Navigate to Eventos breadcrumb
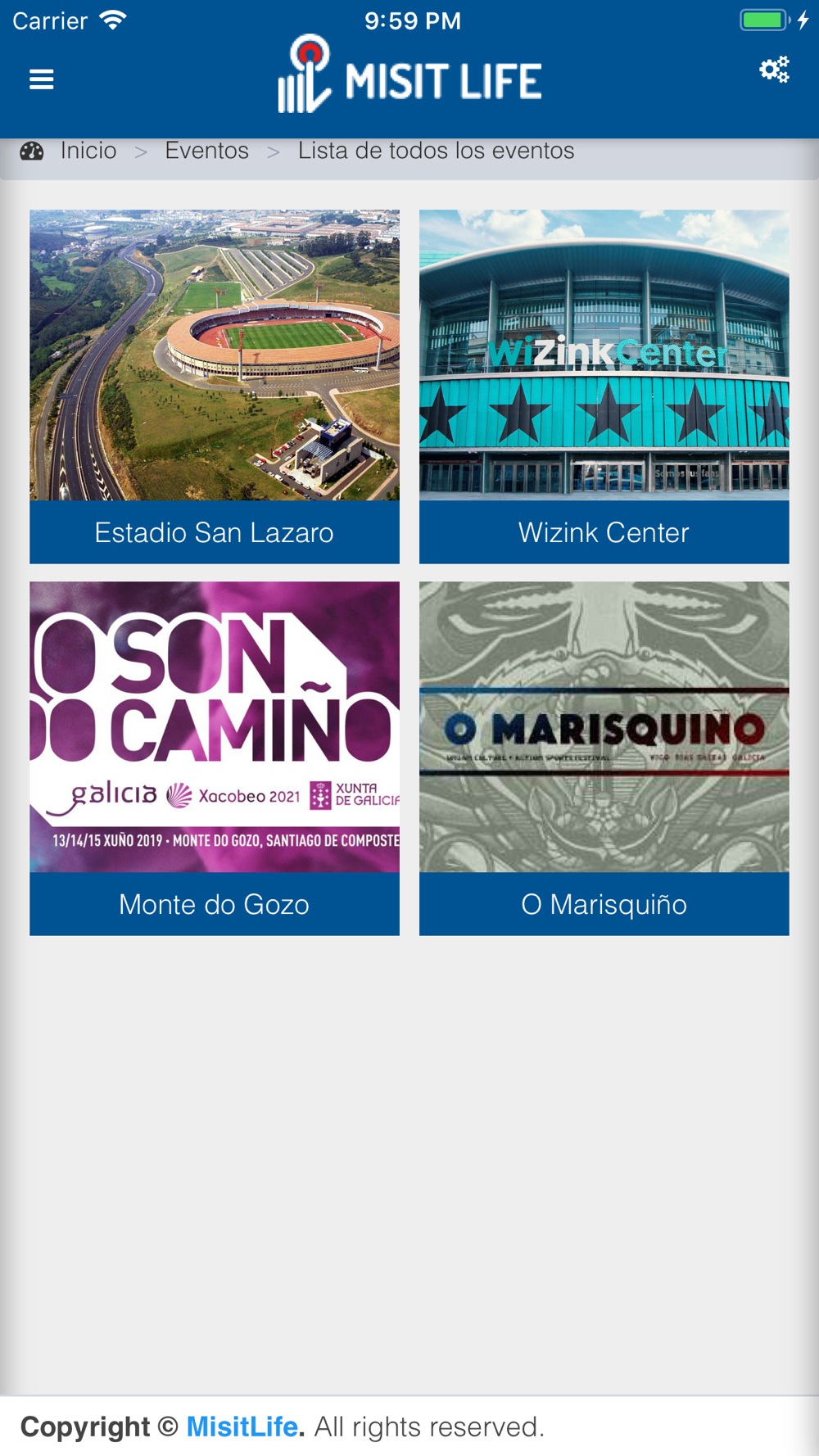Viewport: 819px width, 1456px height. coord(206,151)
